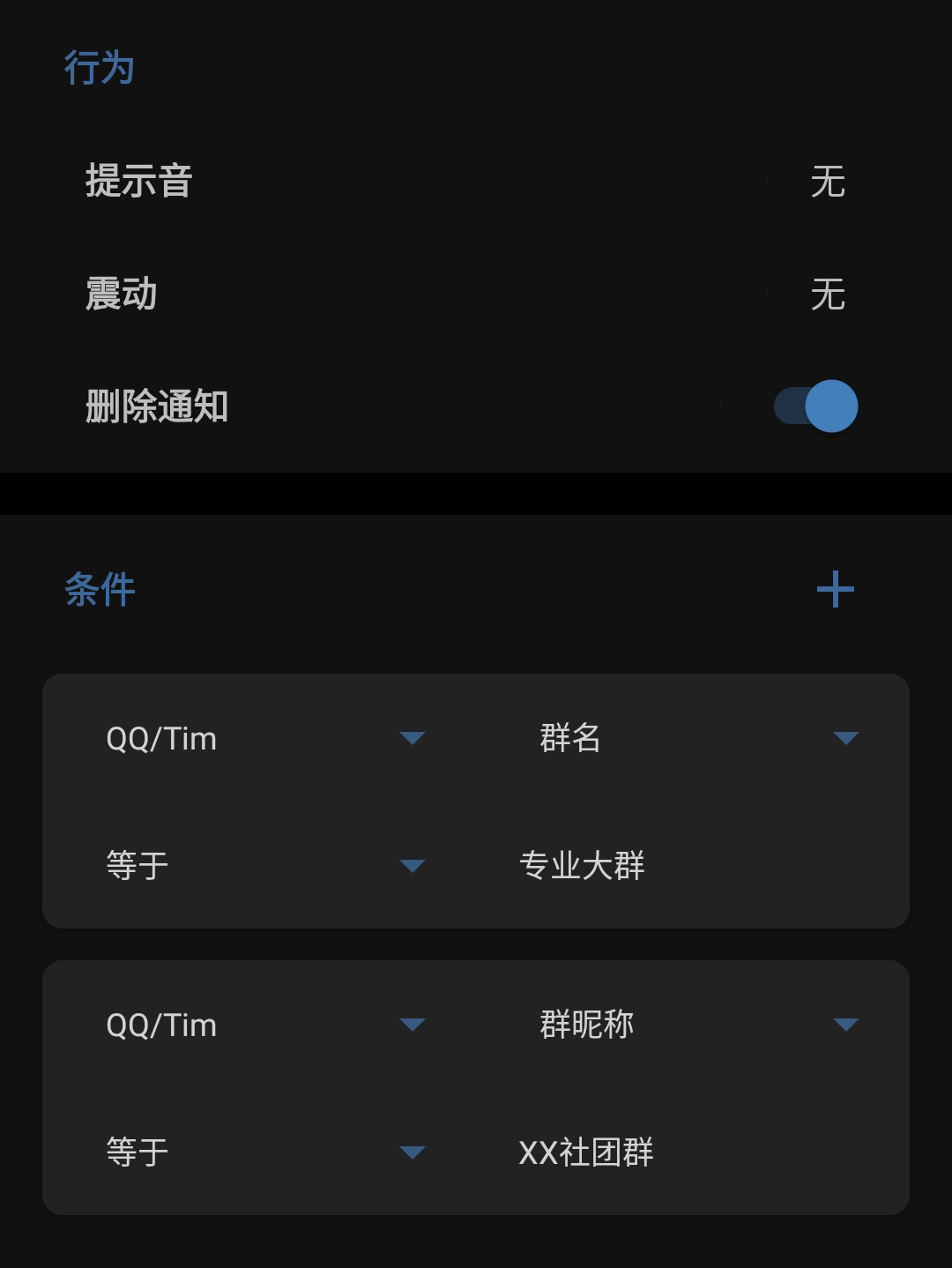The width and height of the screenshot is (952, 1268).
Task: Expand the 群昵称 field dropdown
Action: (x=698, y=1025)
